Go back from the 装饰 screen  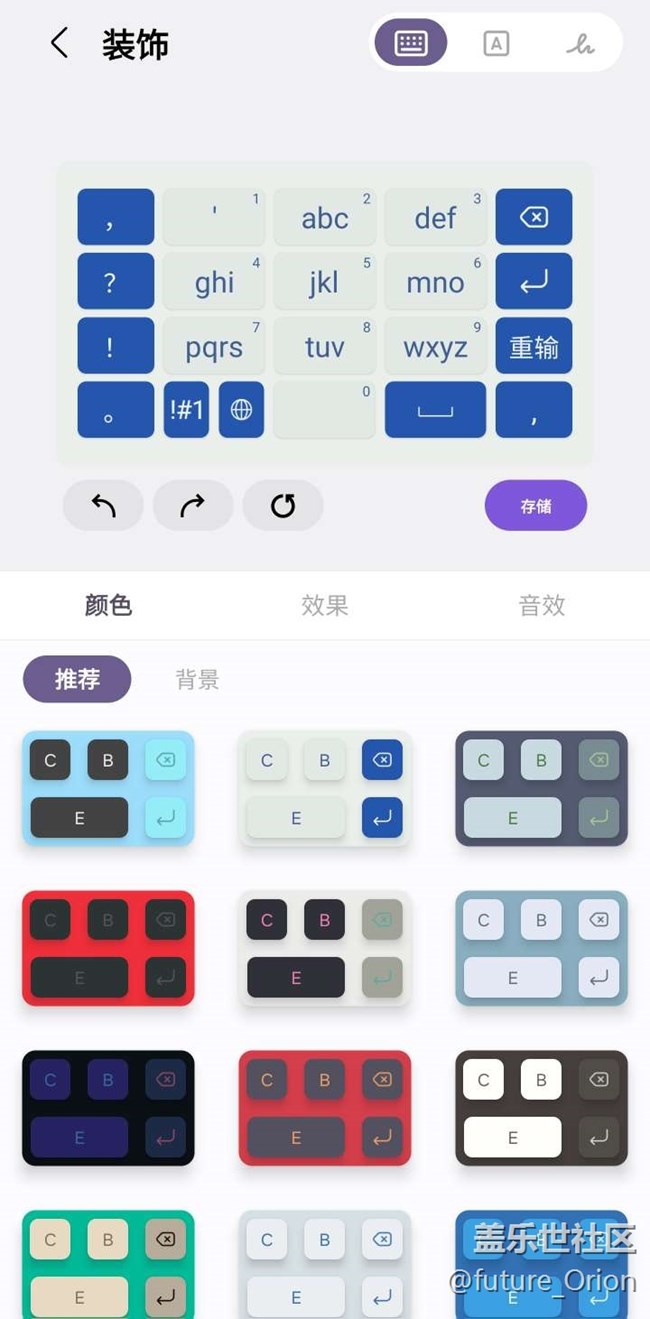[x=60, y=43]
